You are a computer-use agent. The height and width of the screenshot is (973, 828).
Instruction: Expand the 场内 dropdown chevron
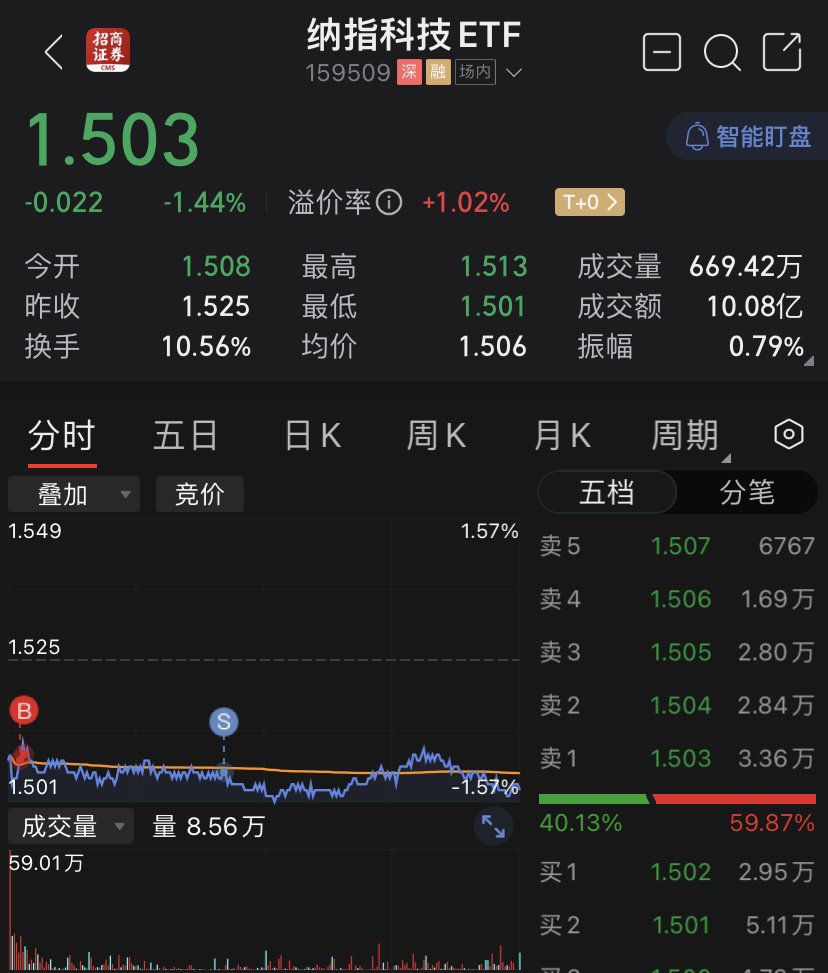pos(513,72)
